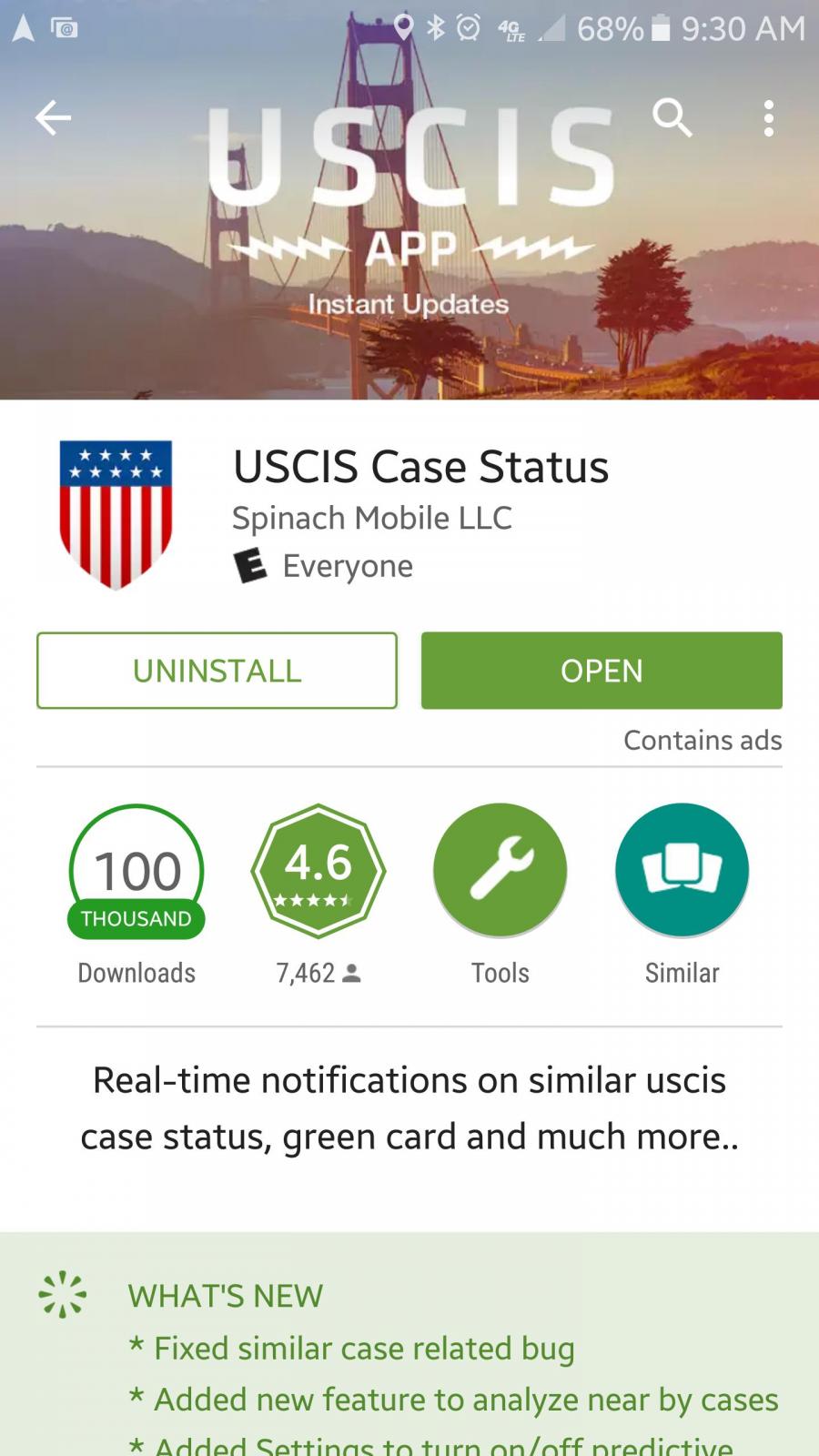Go back using the arrow icon
The height and width of the screenshot is (1456, 819).
(x=53, y=118)
